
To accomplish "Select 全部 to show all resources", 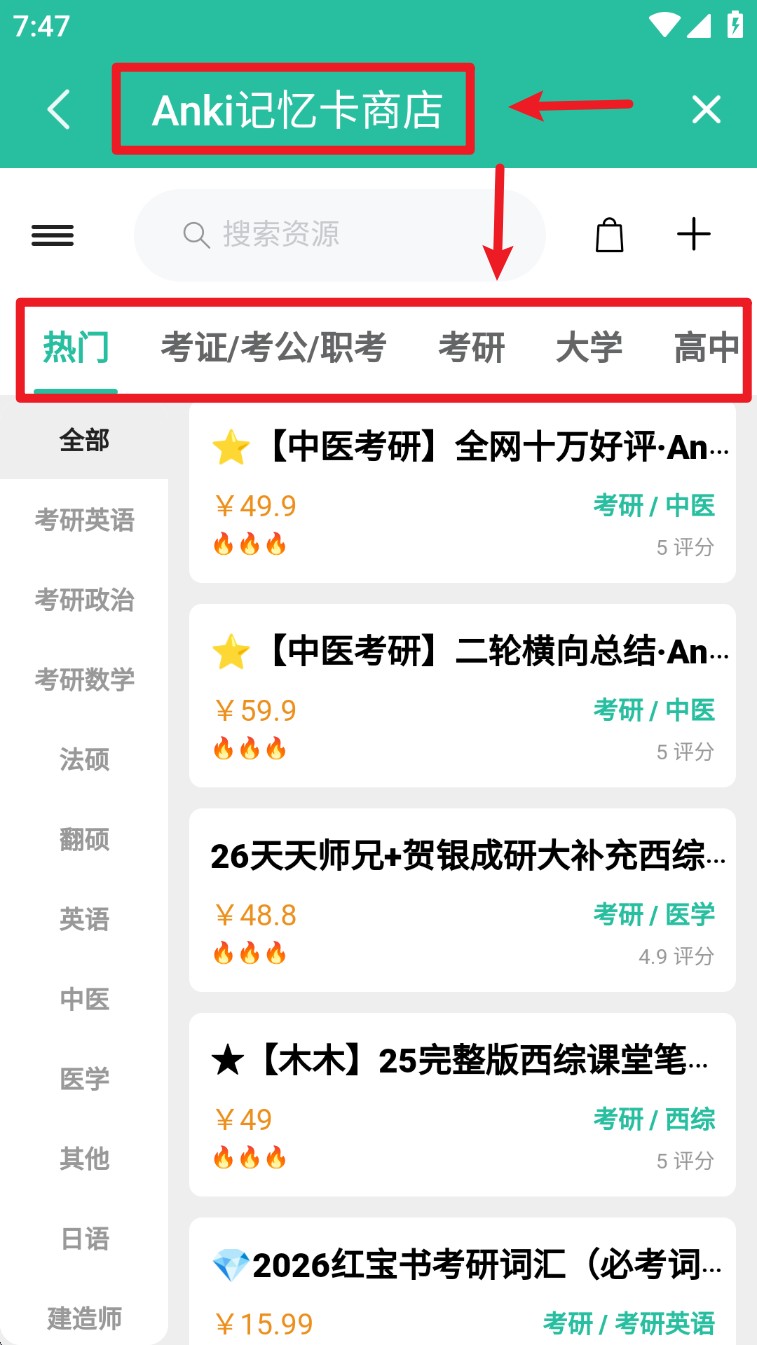I will coord(84,440).
